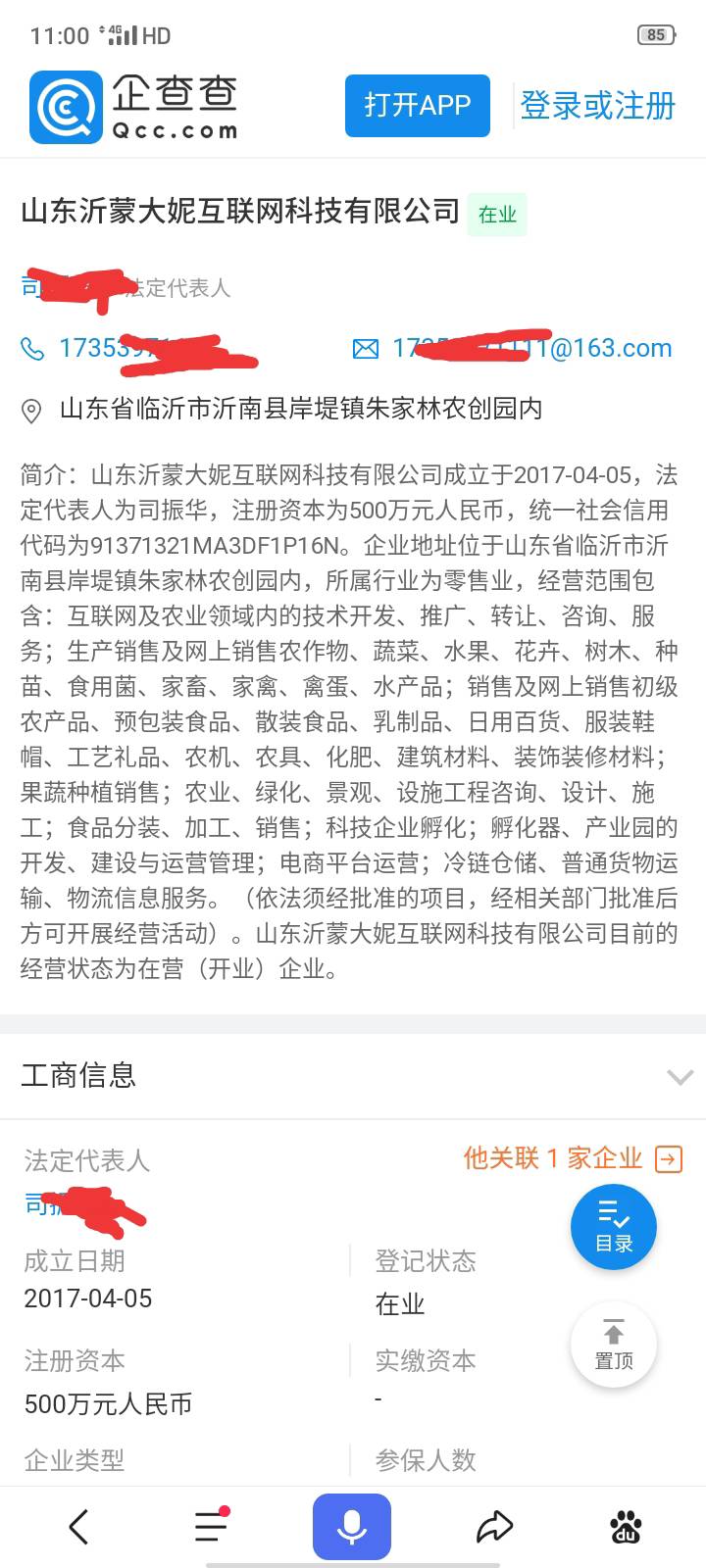Open the browser menu with red dot

pos(211,1526)
